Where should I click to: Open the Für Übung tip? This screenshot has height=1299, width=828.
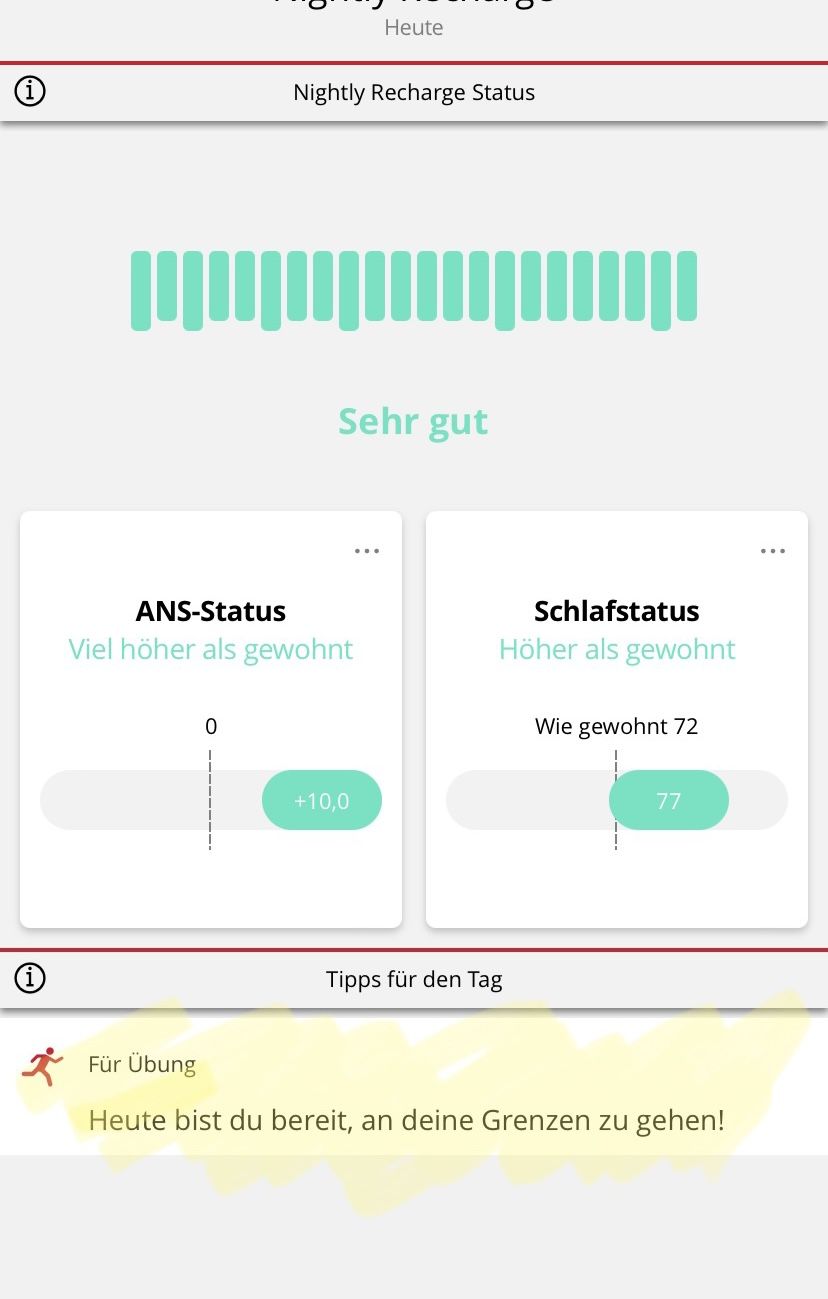(x=405, y=1095)
